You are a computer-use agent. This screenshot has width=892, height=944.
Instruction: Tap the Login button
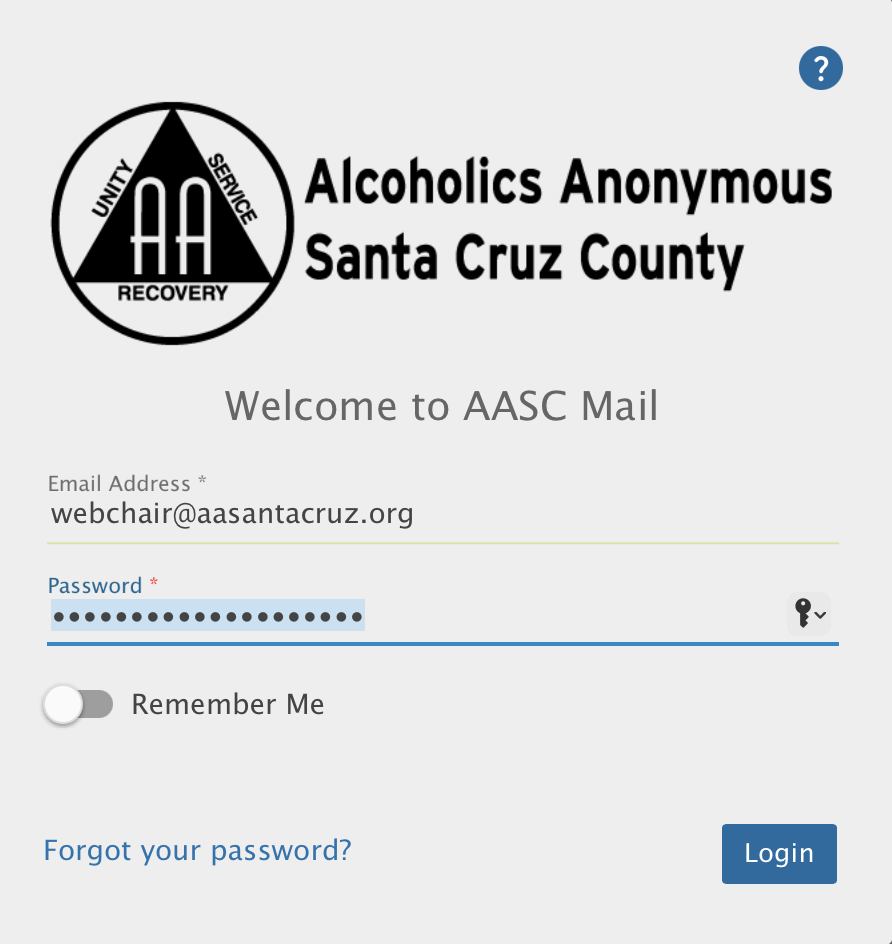click(779, 854)
